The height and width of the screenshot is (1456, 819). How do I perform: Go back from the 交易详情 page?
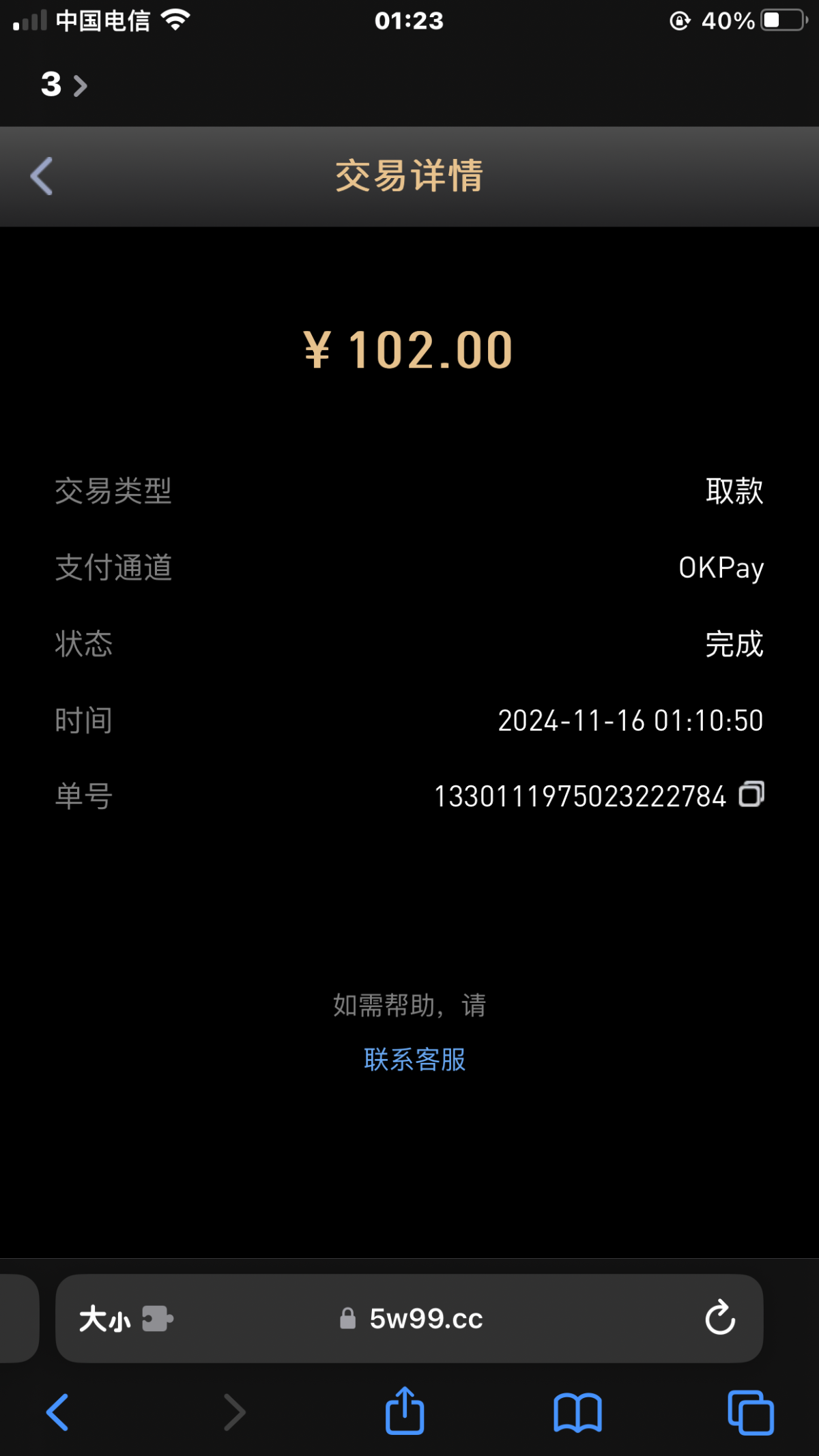coord(42,176)
